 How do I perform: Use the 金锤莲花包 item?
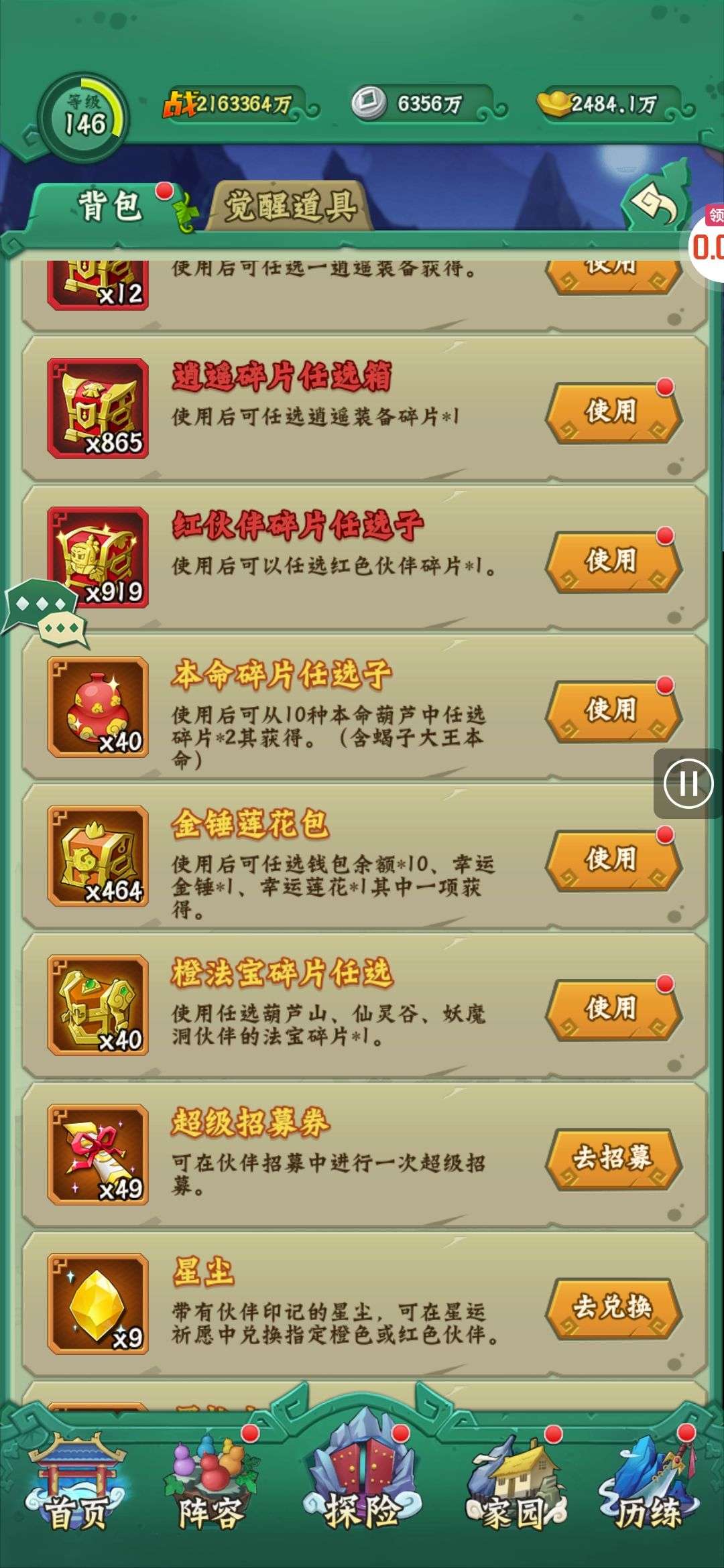(613, 860)
